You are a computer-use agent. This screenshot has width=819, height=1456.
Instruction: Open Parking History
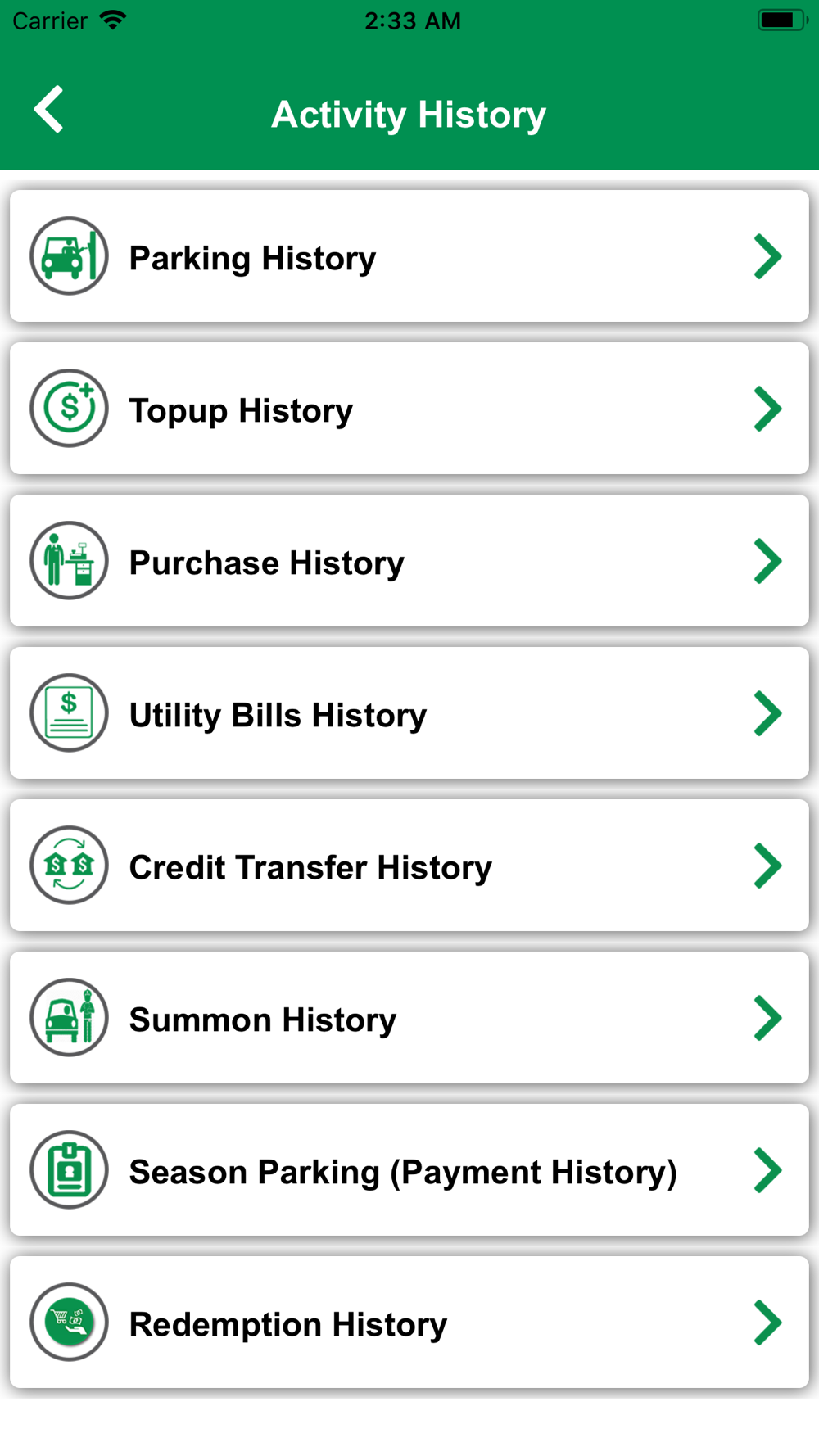tap(409, 256)
